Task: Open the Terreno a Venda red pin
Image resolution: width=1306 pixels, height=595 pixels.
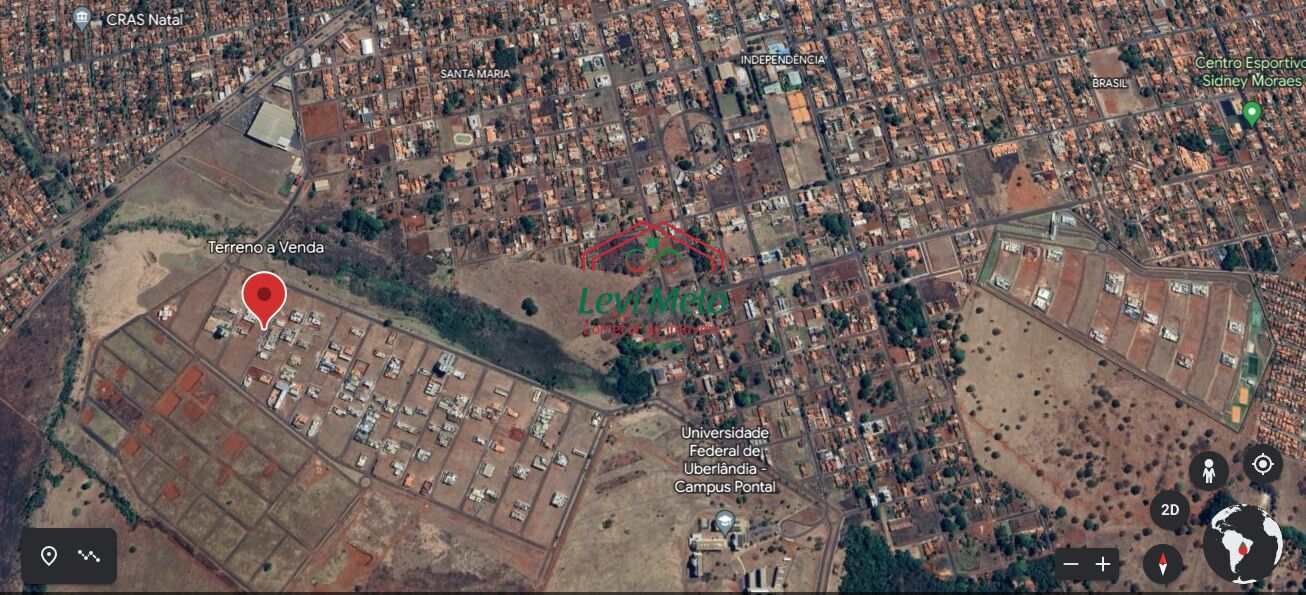Action: click(x=264, y=297)
